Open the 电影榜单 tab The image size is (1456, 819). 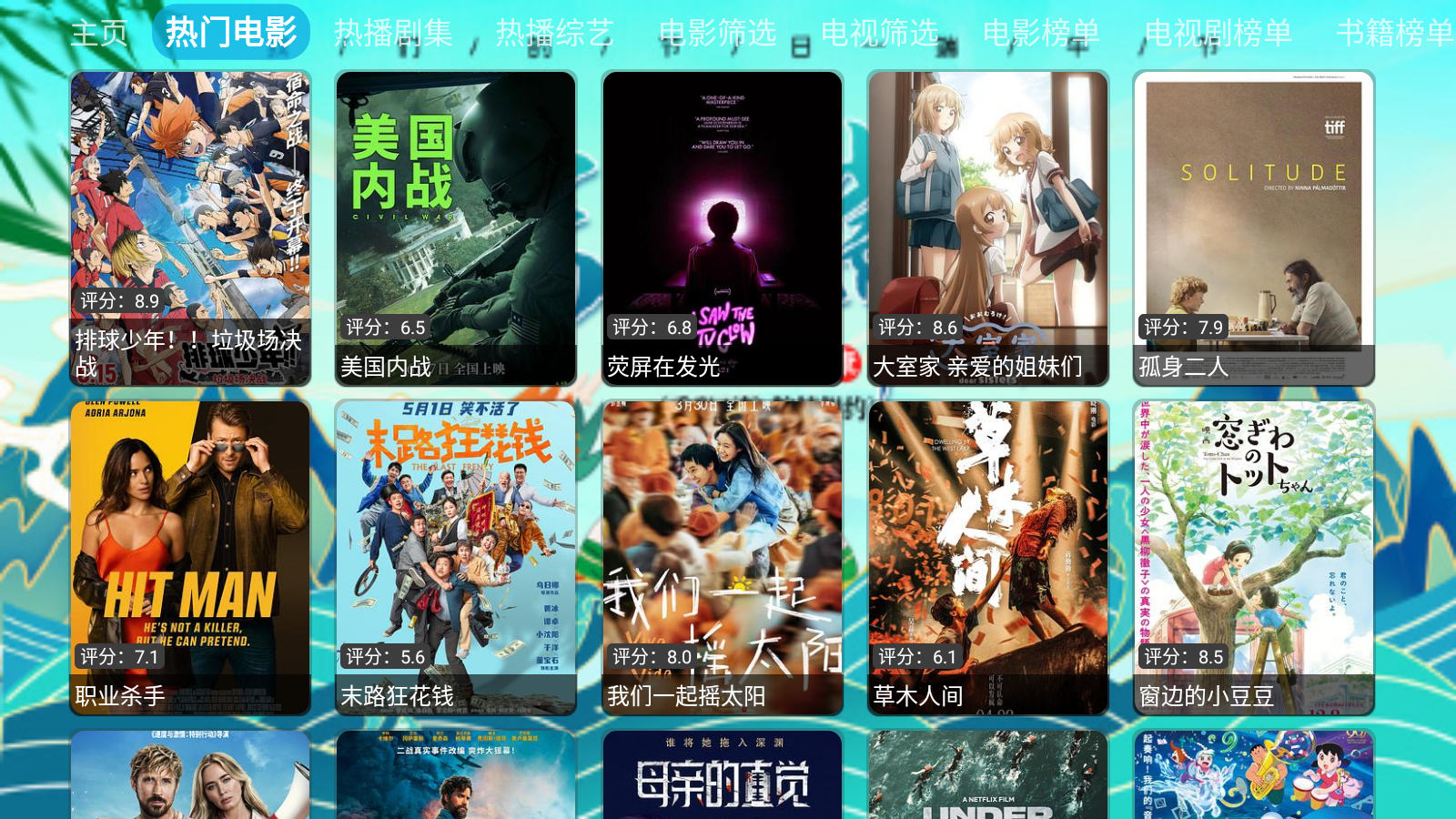(x=1041, y=34)
